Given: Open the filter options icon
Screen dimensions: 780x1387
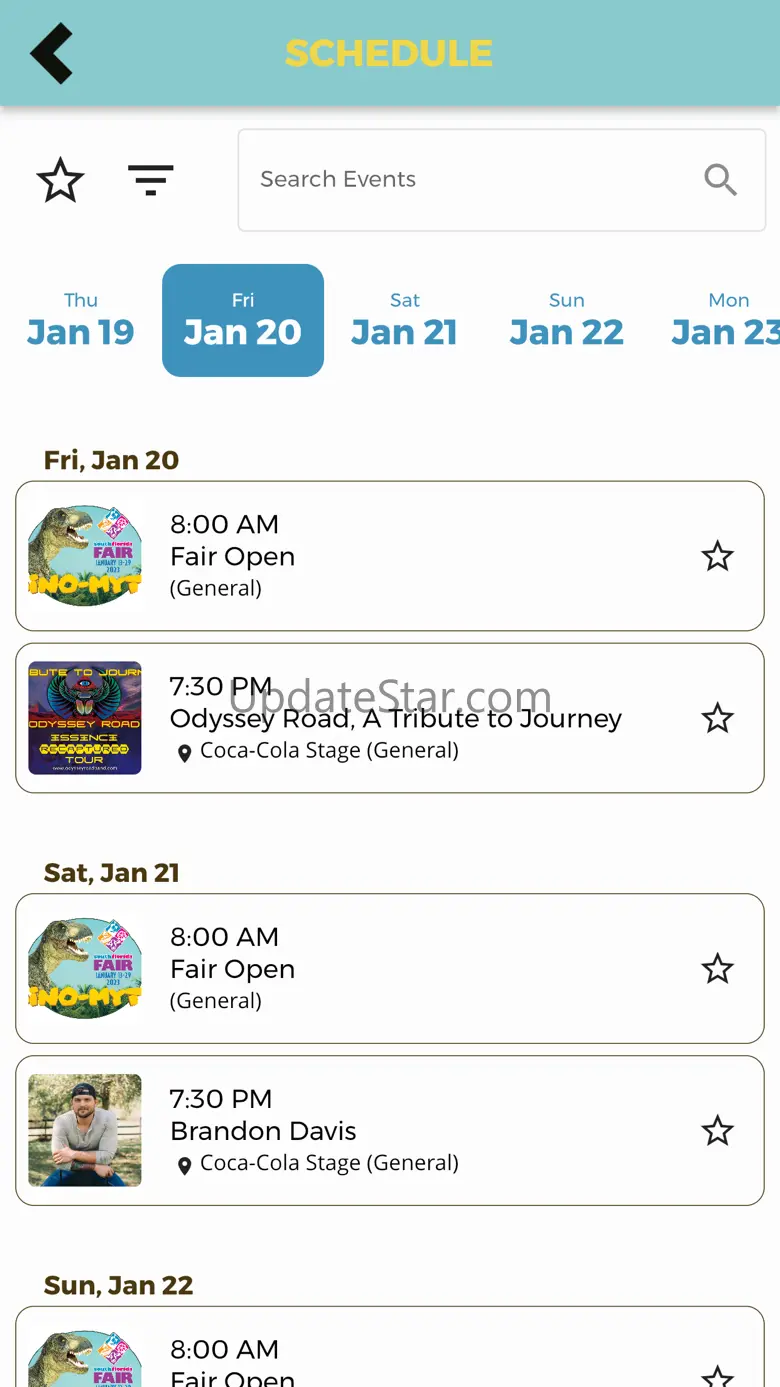Looking at the screenshot, I should [151, 180].
